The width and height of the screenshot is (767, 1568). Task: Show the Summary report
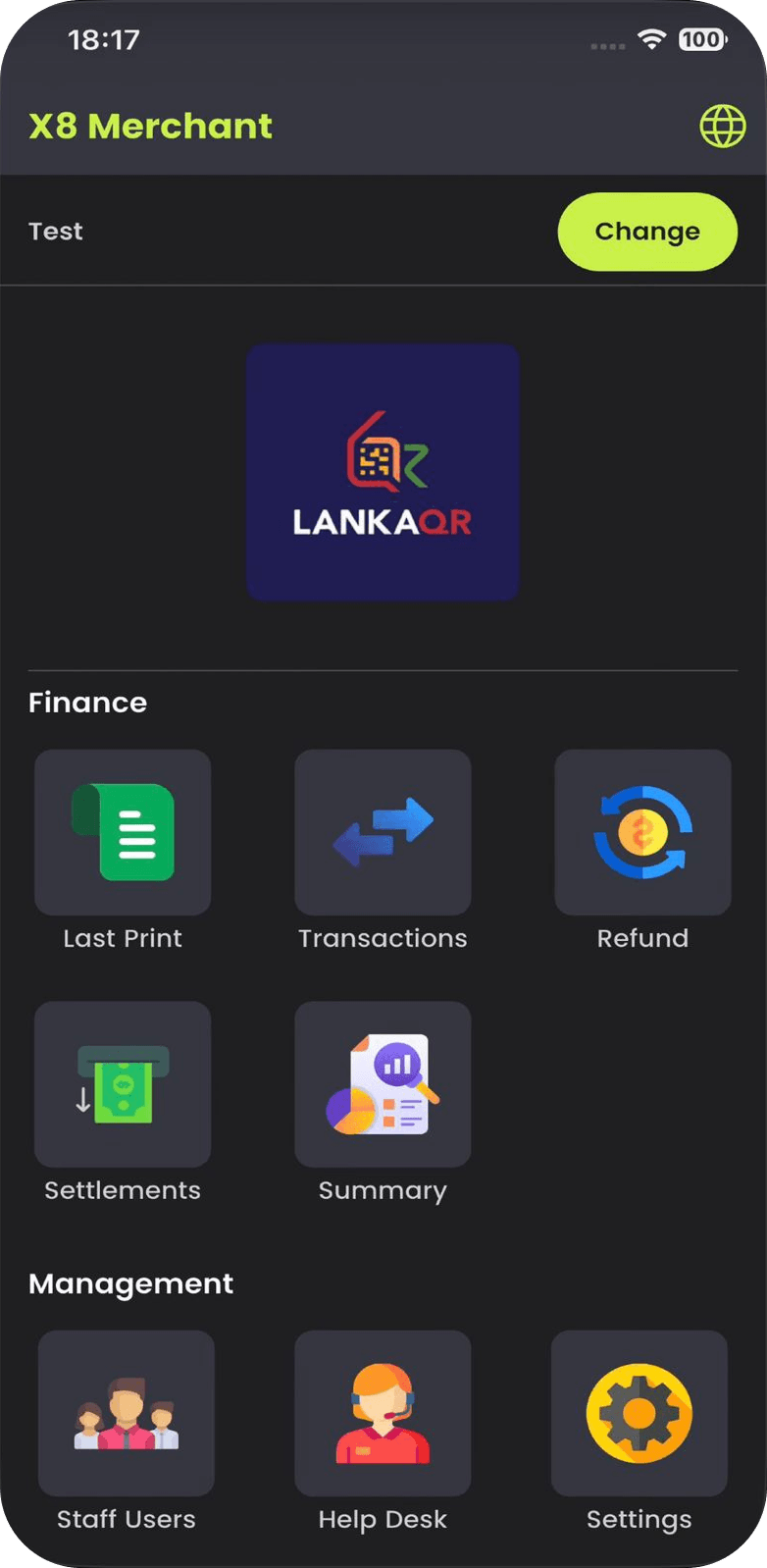(383, 1084)
